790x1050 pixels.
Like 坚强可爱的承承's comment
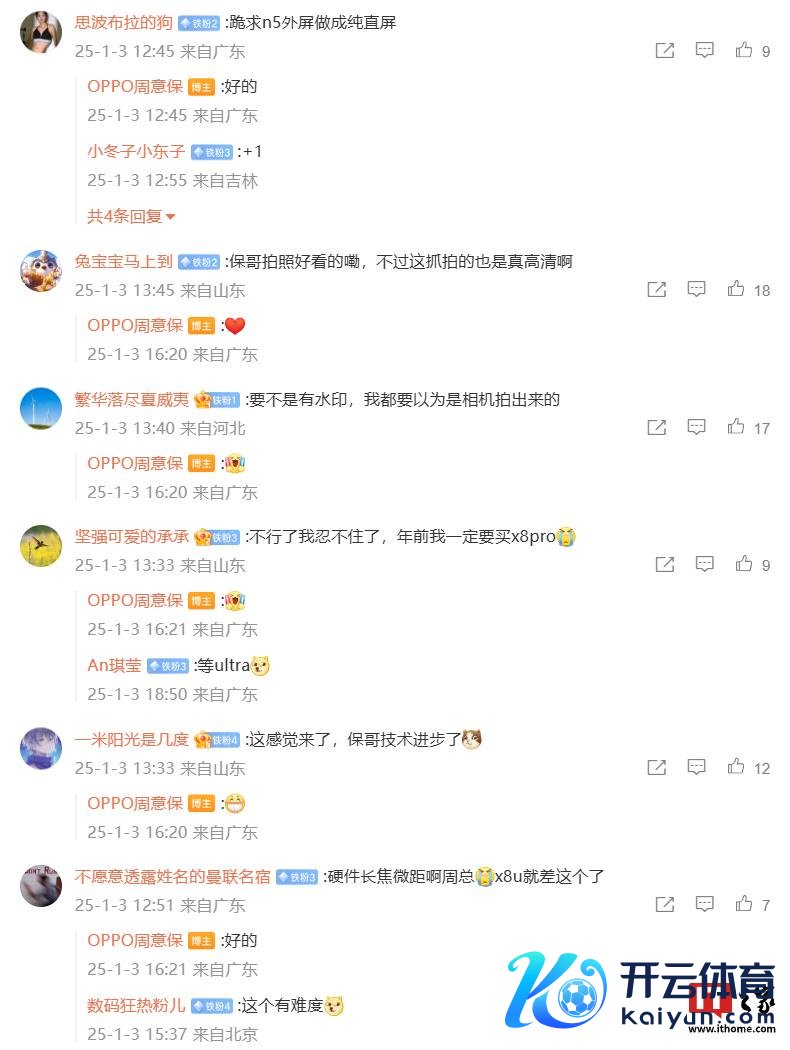(x=744, y=564)
